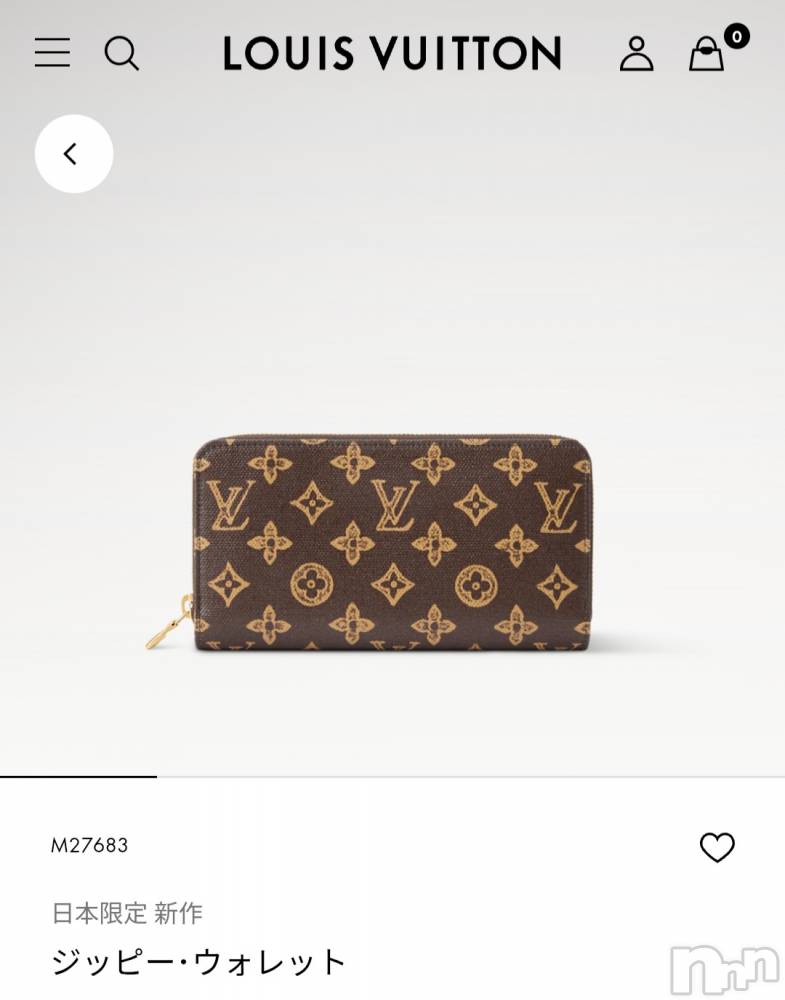Open the hamburger menu
This screenshot has width=785, height=1000.
point(52,52)
